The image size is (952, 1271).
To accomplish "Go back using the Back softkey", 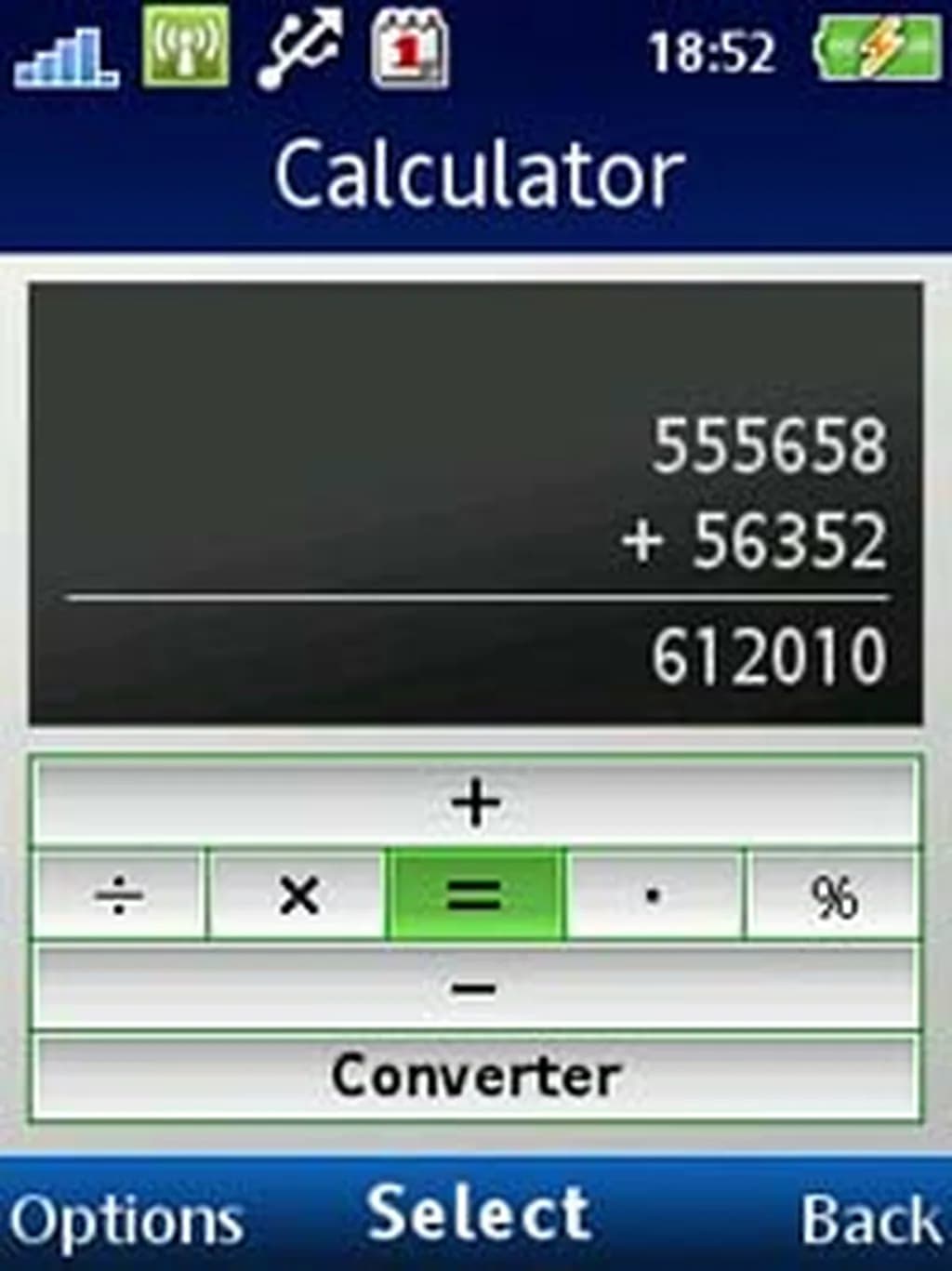I will click(870, 1218).
